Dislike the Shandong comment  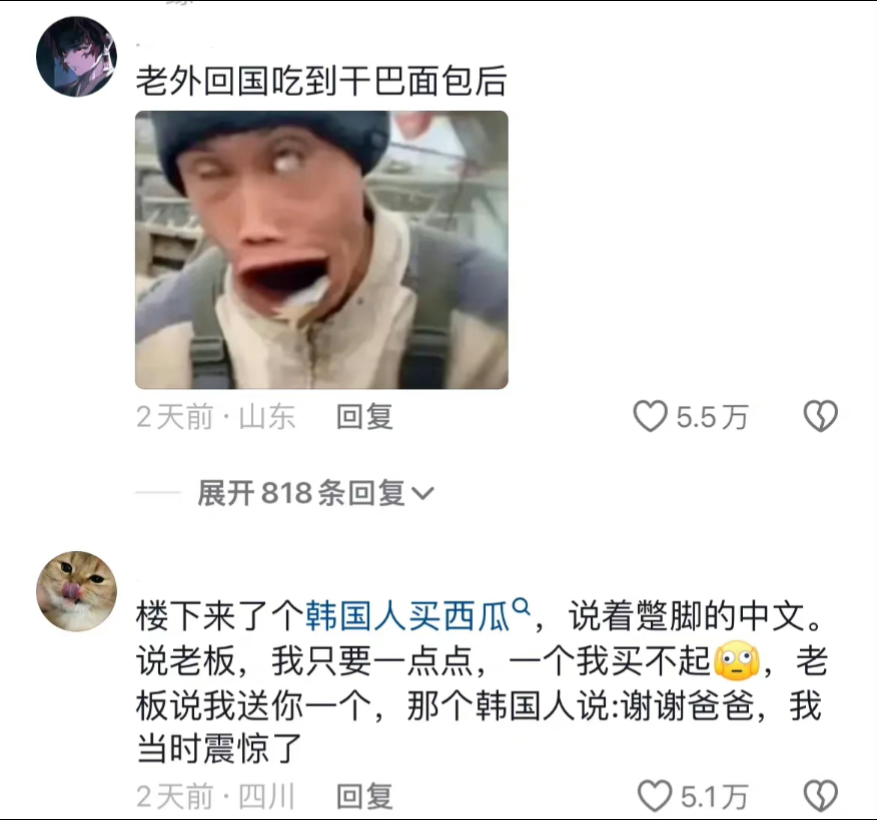pos(820,416)
